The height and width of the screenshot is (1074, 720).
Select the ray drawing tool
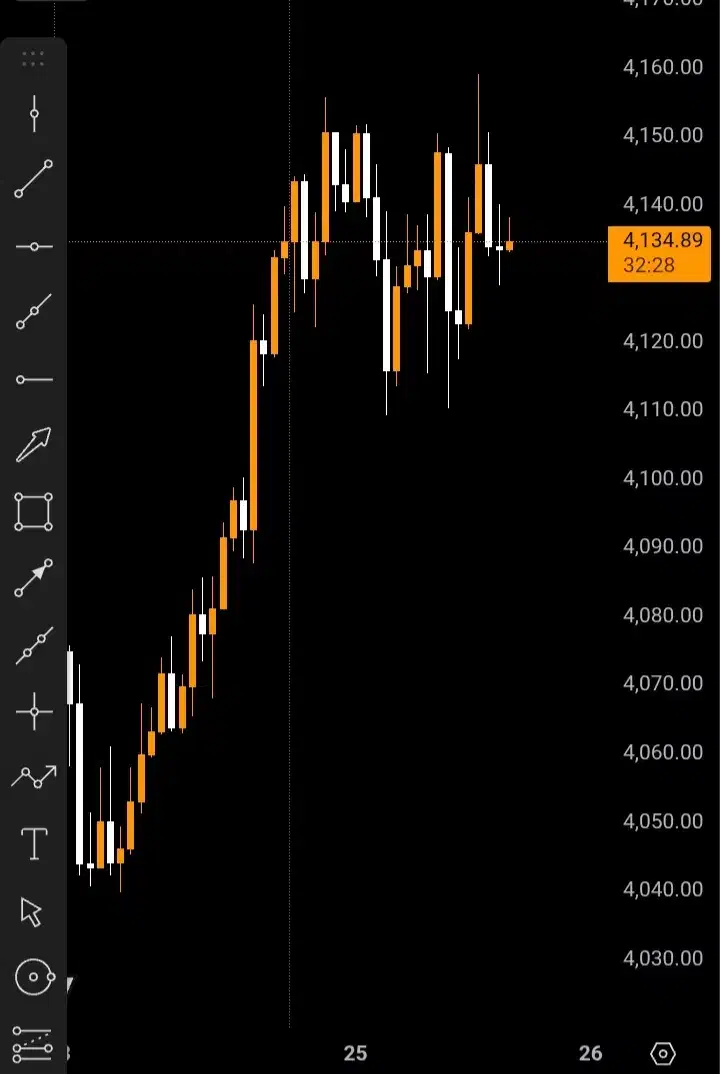pos(34,312)
